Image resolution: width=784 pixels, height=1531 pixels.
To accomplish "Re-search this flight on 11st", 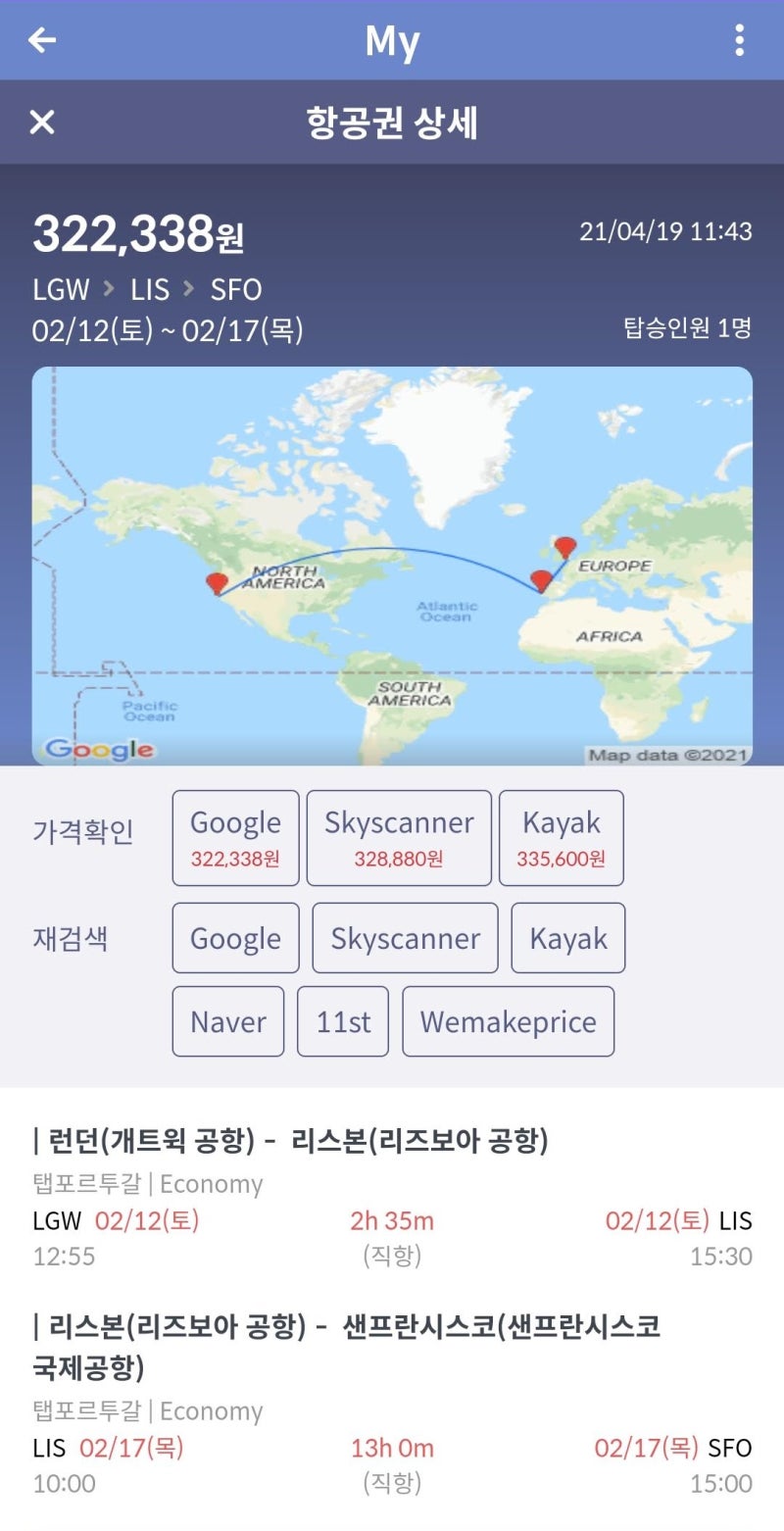I will pos(343,1021).
